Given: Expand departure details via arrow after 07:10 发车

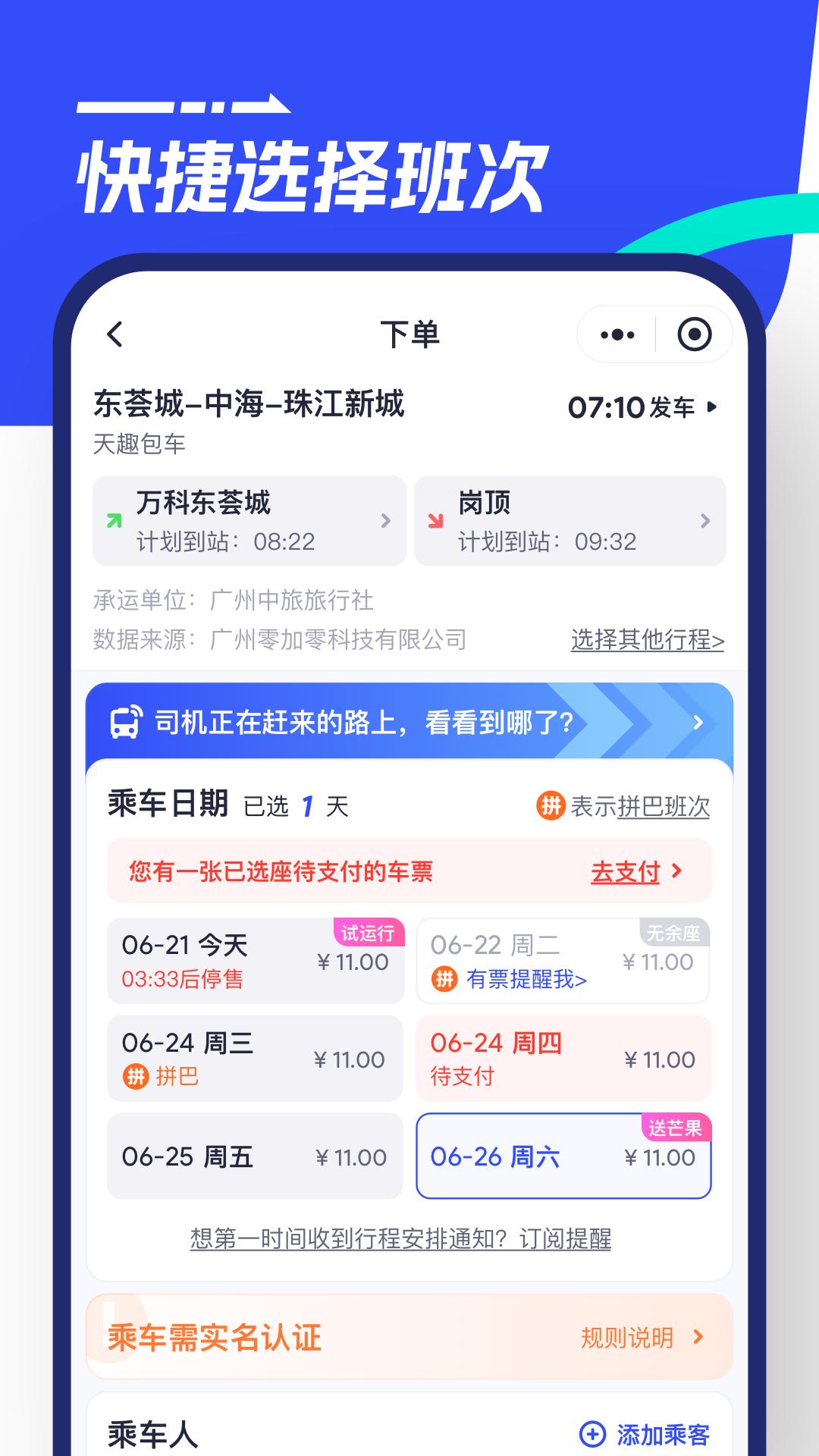Looking at the screenshot, I should point(711,406).
